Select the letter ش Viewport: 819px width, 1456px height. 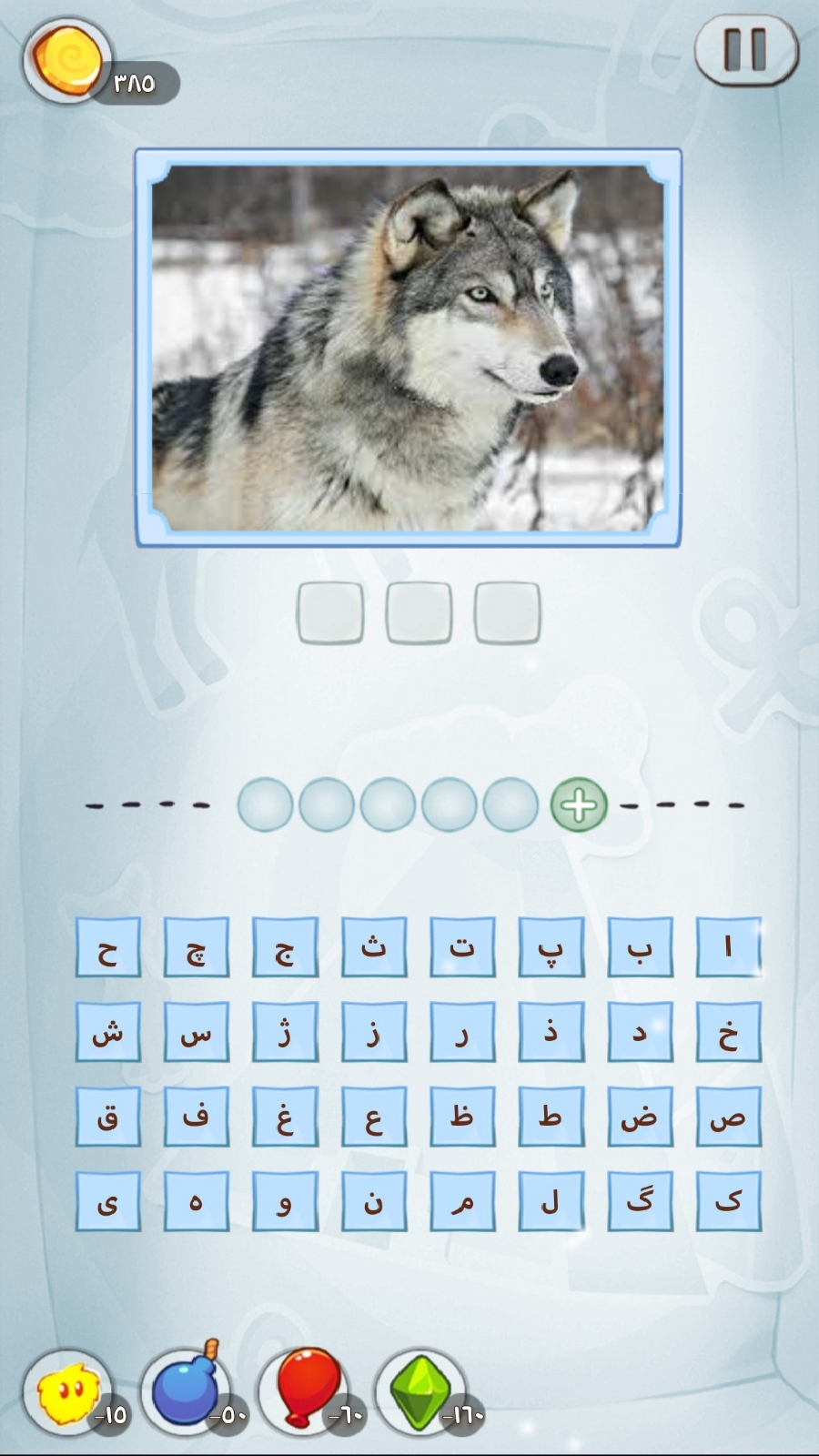[x=107, y=1032]
